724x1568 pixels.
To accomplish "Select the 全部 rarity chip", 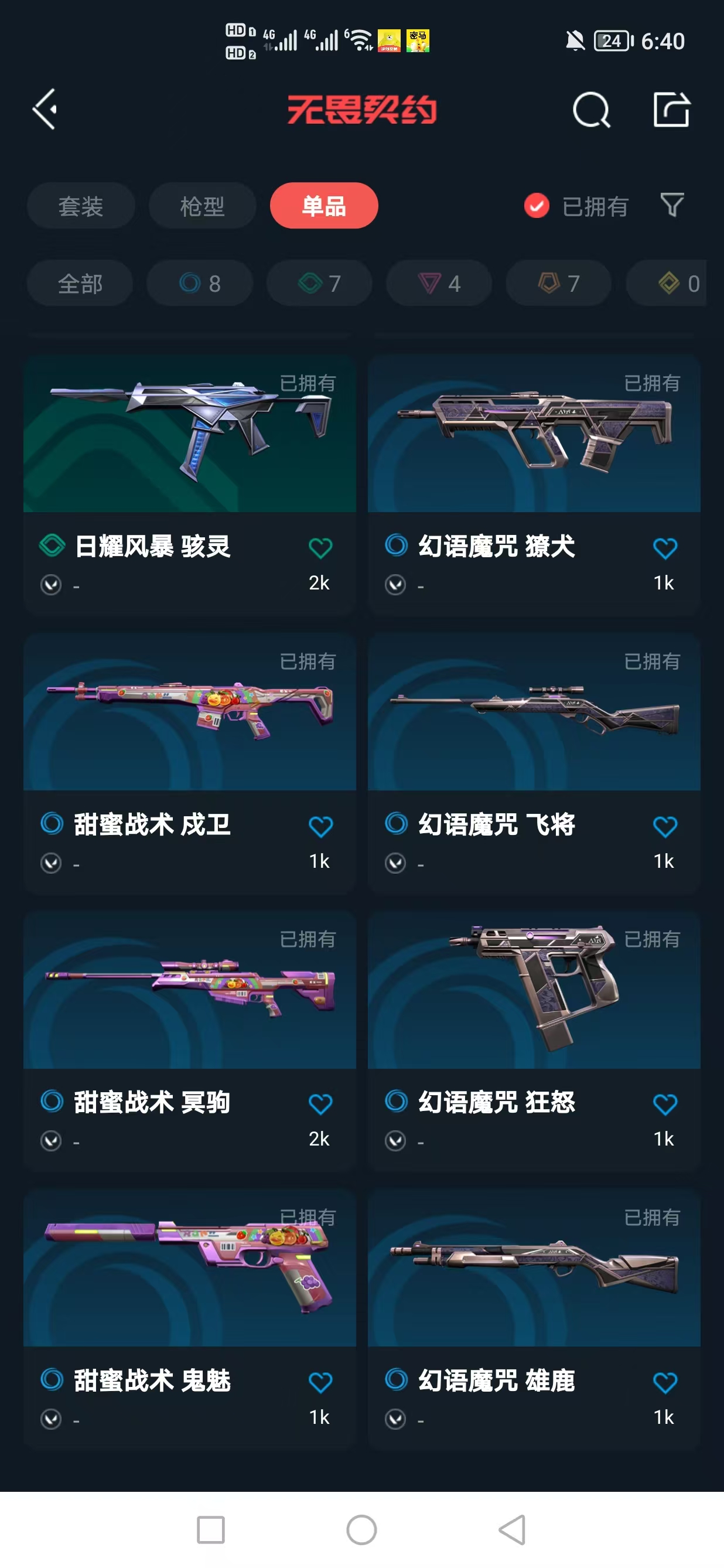I will pos(80,284).
